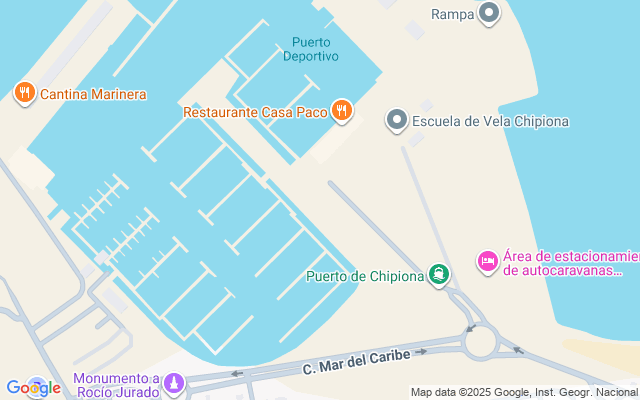Select the Restaurante Casa Paco pin

click(342, 111)
